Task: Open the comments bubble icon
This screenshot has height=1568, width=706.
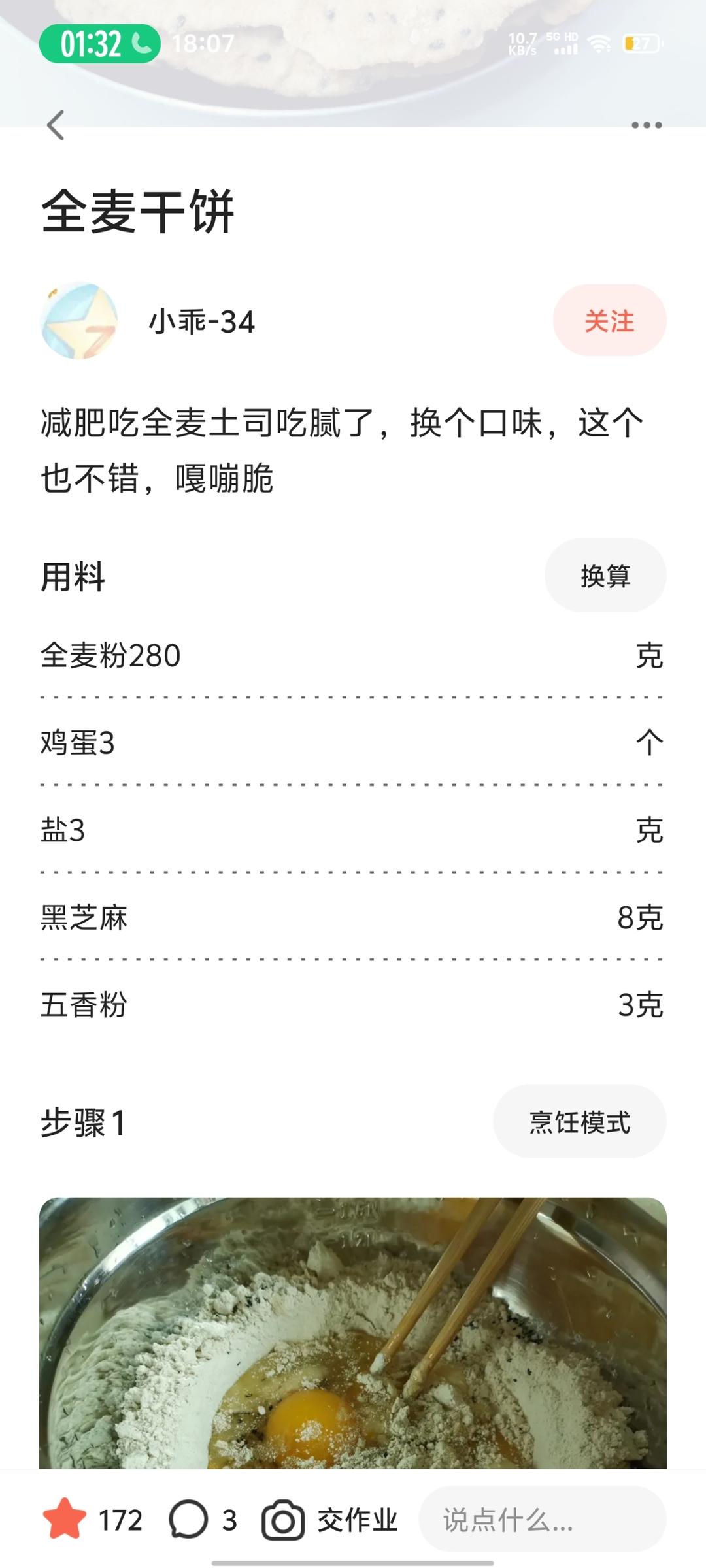Action: [x=189, y=1520]
